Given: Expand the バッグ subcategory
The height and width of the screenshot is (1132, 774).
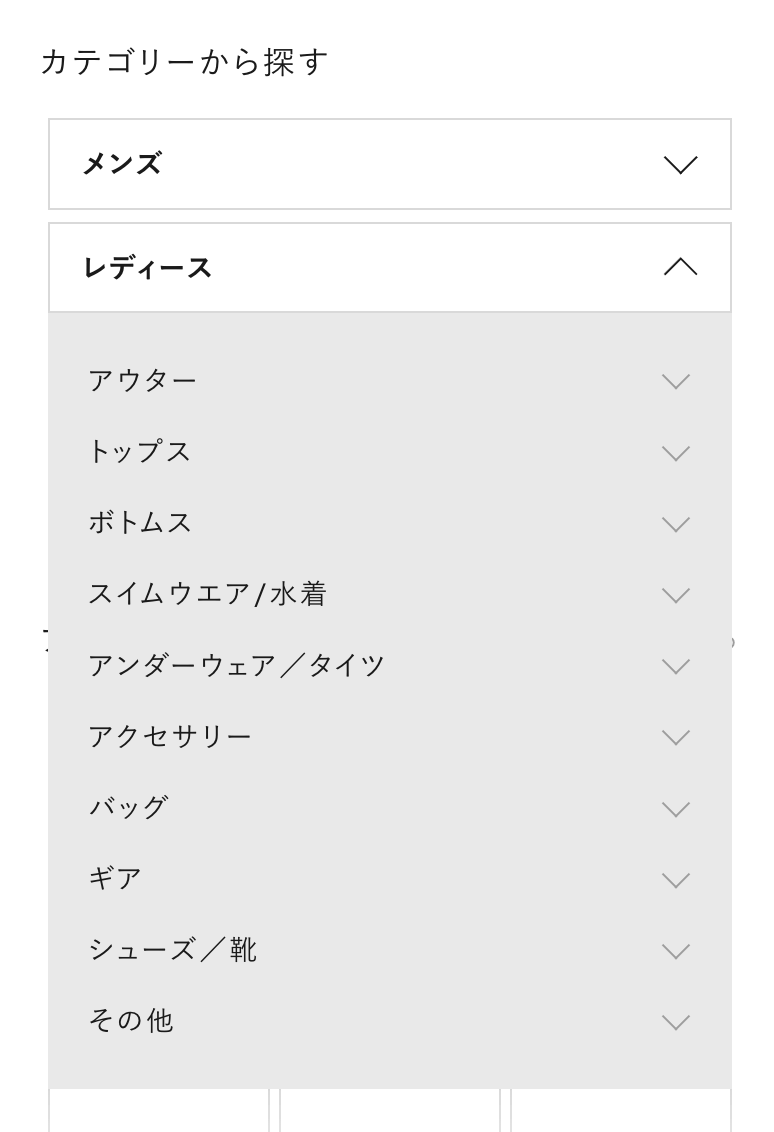Looking at the screenshot, I should coord(675,809).
